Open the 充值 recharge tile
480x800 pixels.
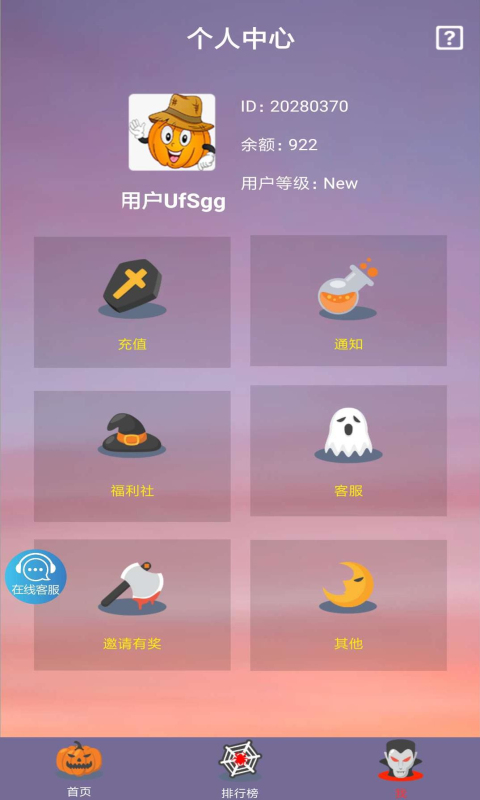click(x=132, y=302)
